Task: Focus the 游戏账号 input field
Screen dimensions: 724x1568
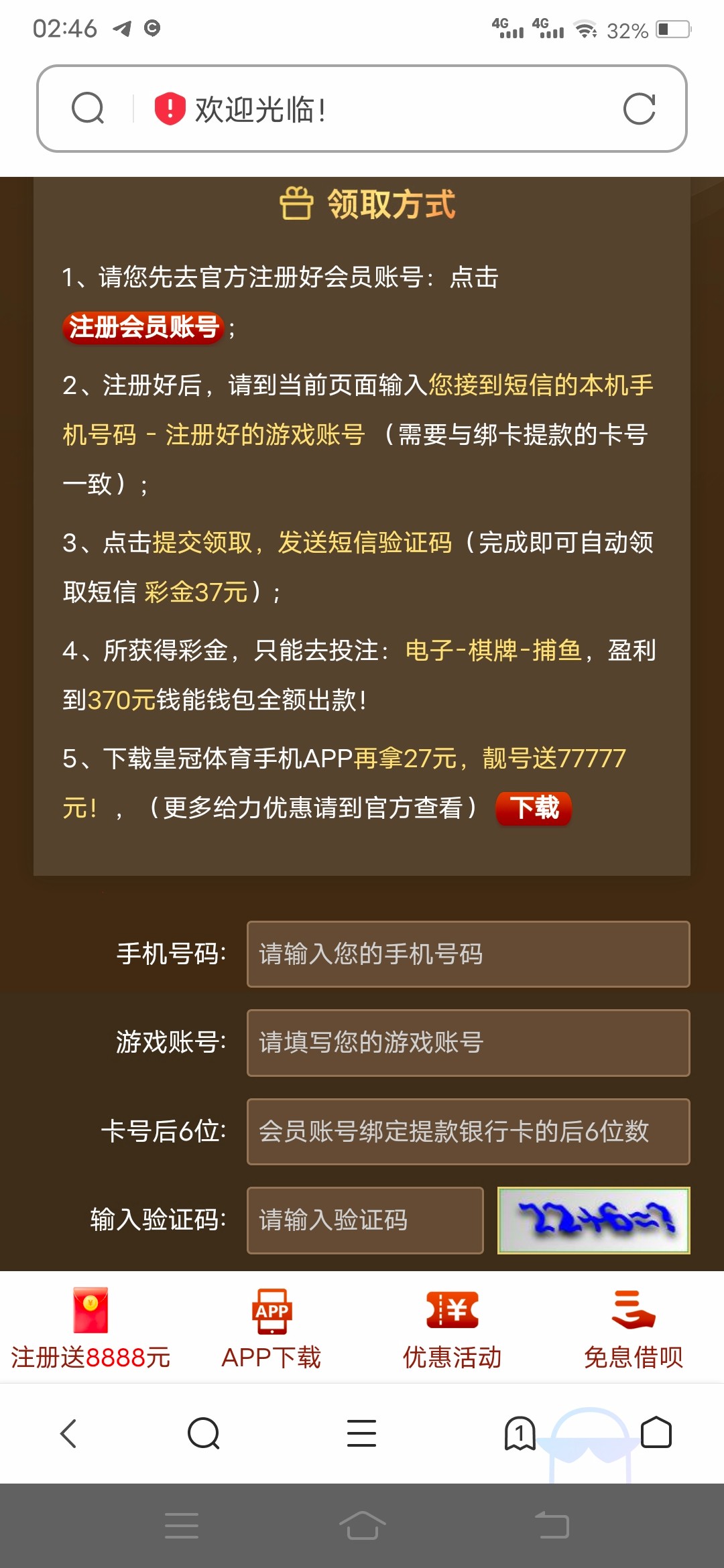Action: (x=468, y=1043)
